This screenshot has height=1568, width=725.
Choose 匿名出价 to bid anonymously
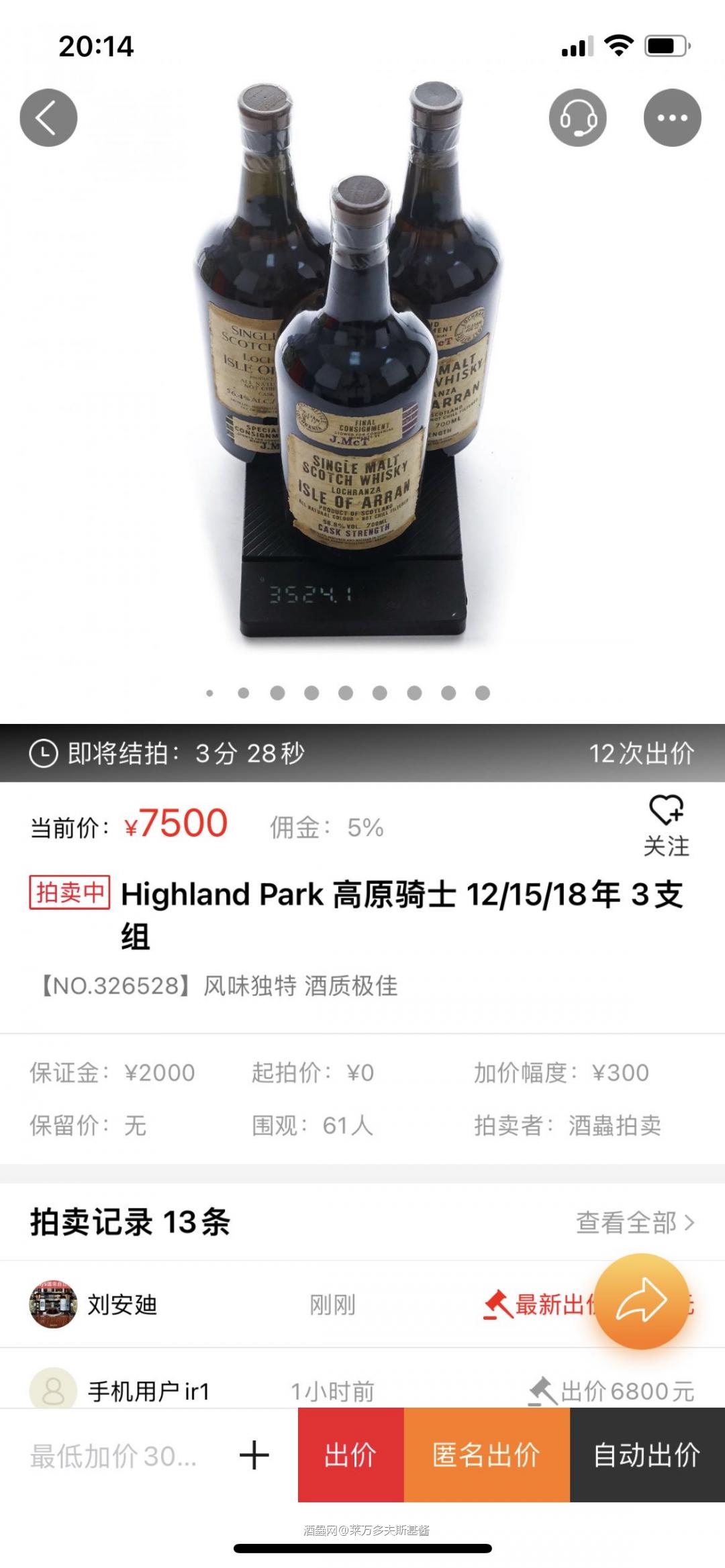486,1457
